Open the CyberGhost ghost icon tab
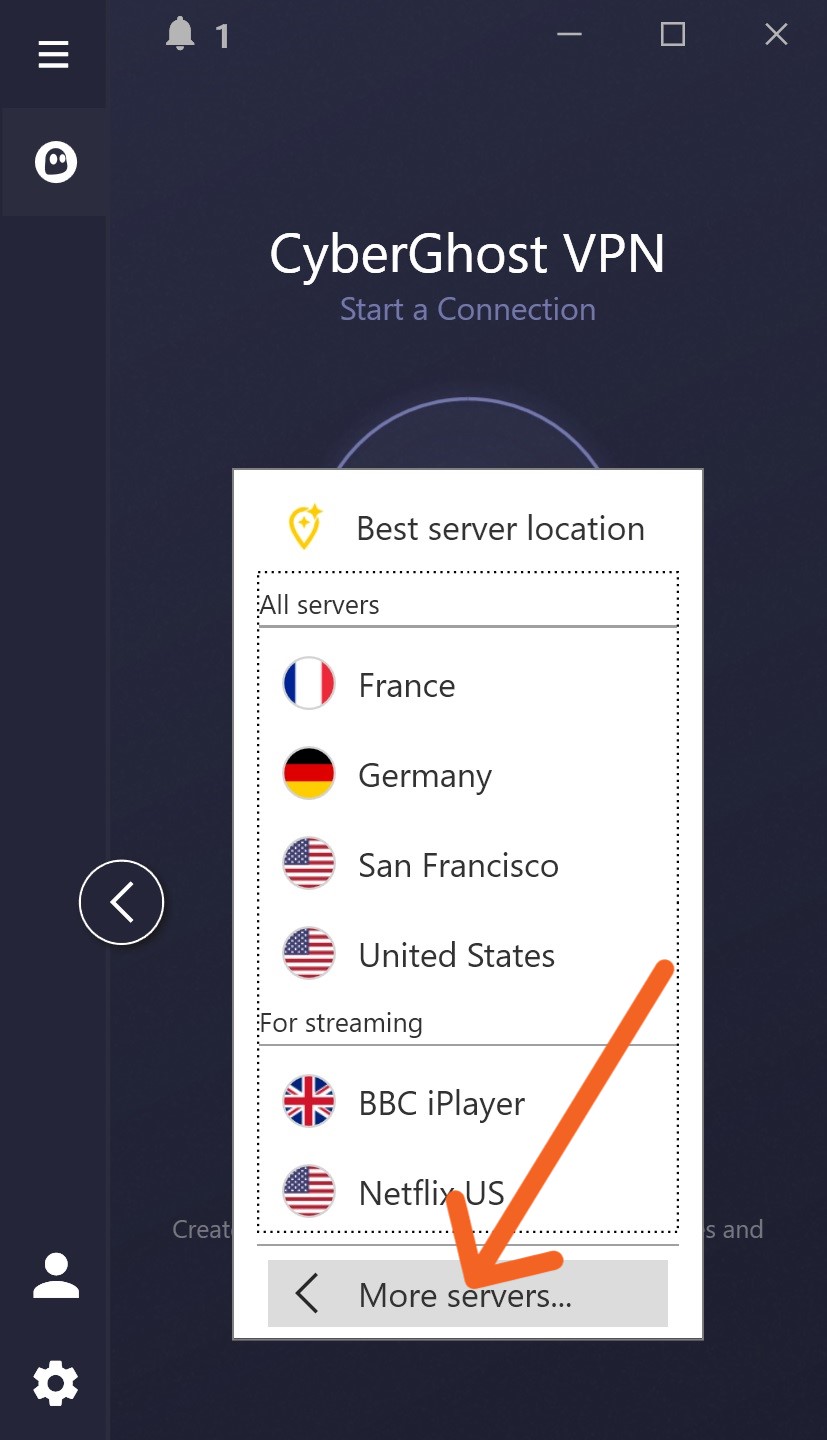The height and width of the screenshot is (1440, 827). [55, 162]
